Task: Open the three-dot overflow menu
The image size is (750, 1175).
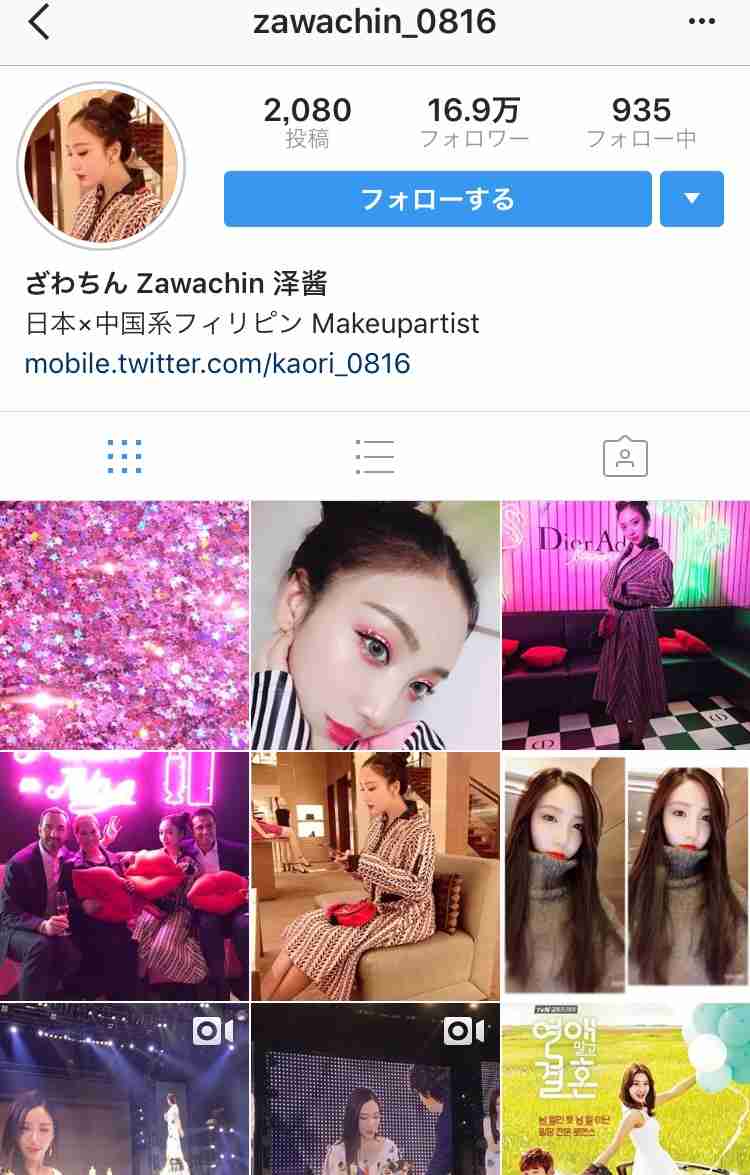Action: [x=702, y=22]
